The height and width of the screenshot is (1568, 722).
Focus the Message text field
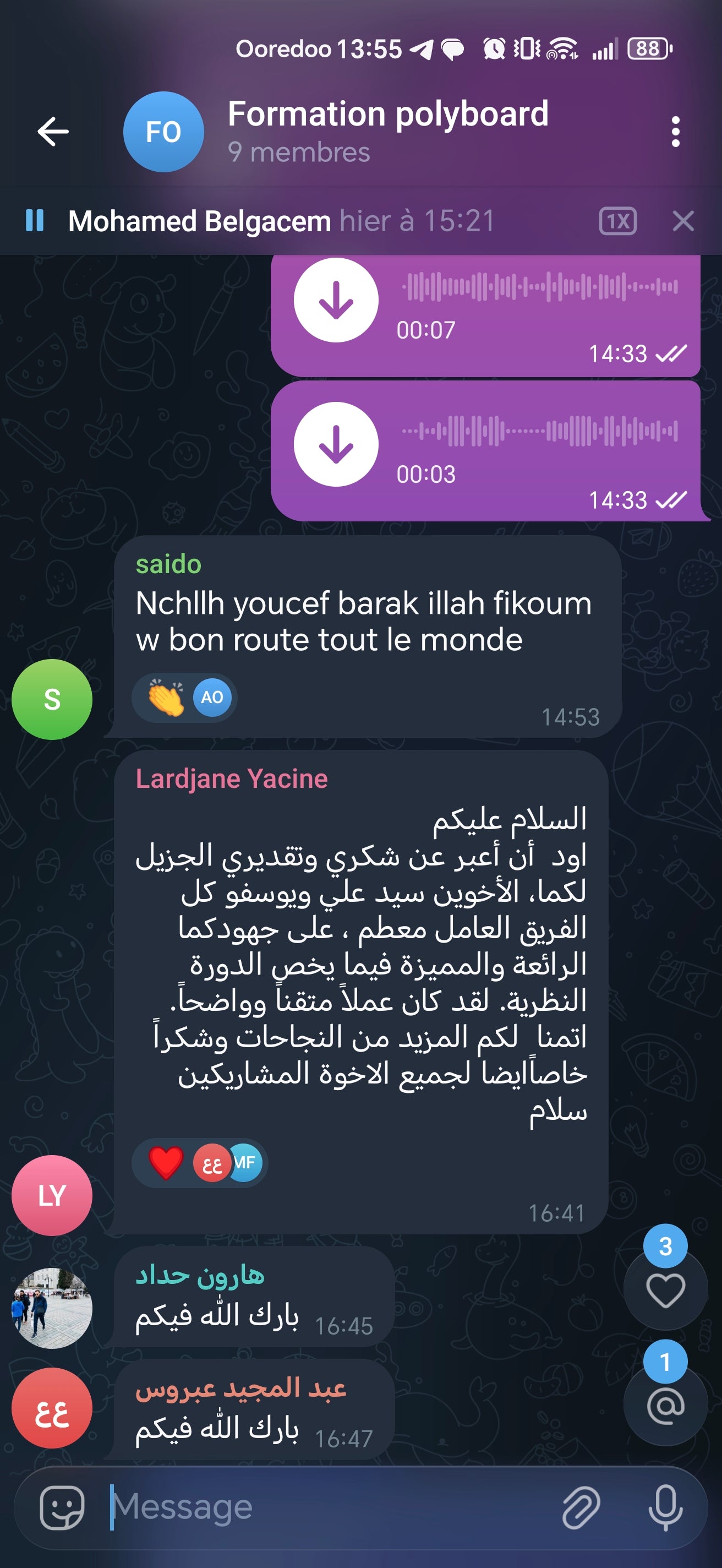point(329,1507)
